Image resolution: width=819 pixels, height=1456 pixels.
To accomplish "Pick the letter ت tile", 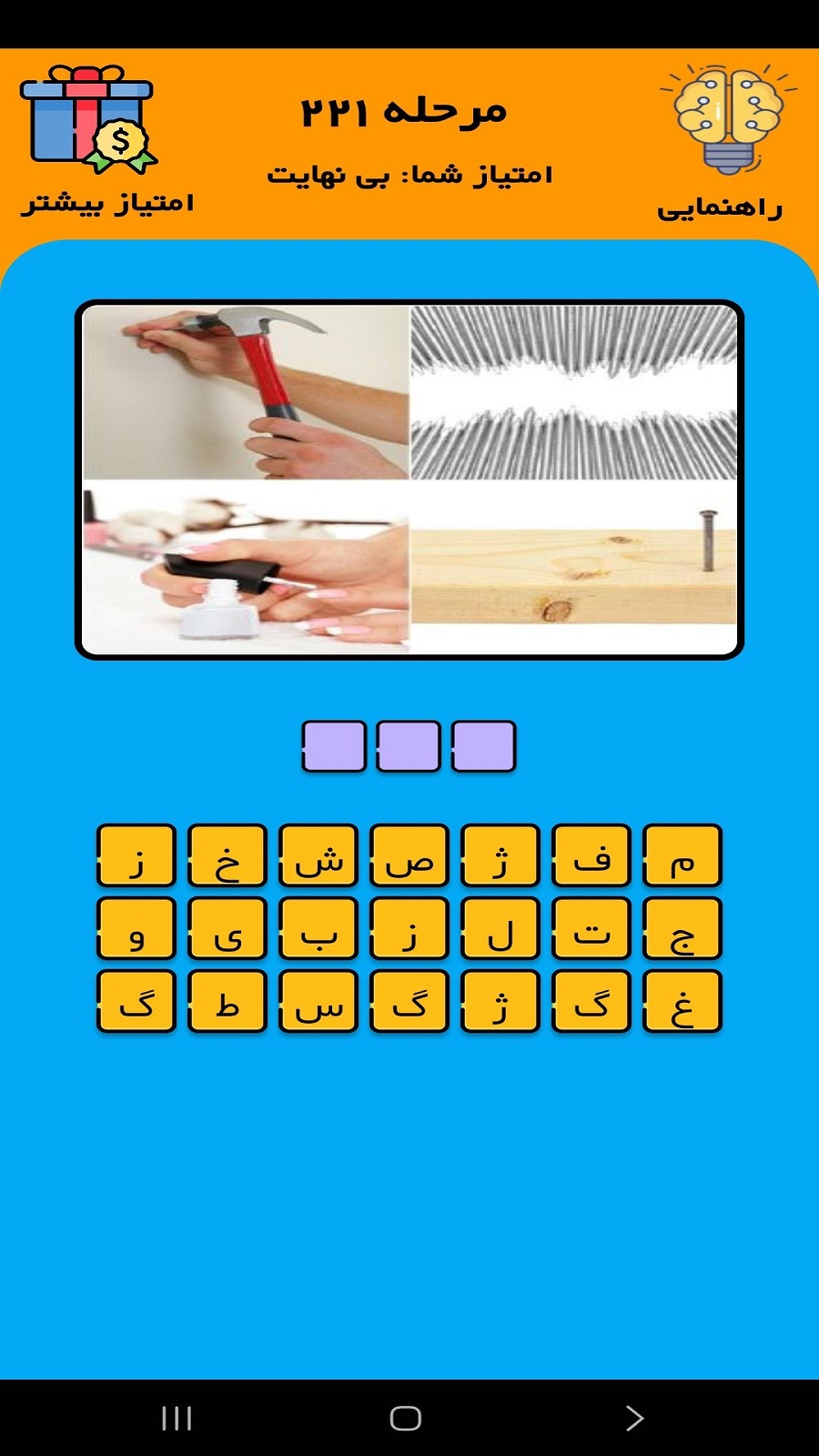I will (x=591, y=929).
